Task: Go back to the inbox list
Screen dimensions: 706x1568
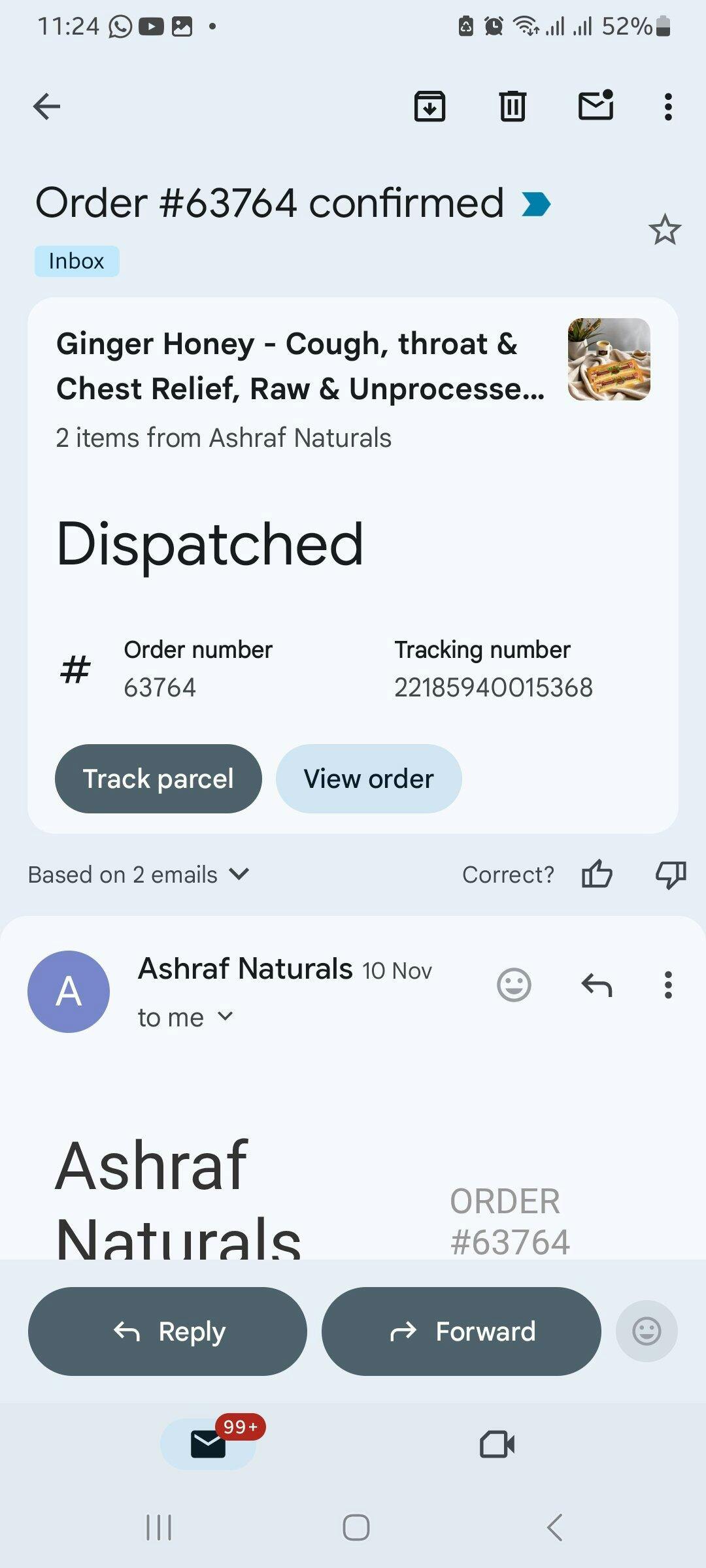Action: point(46,106)
